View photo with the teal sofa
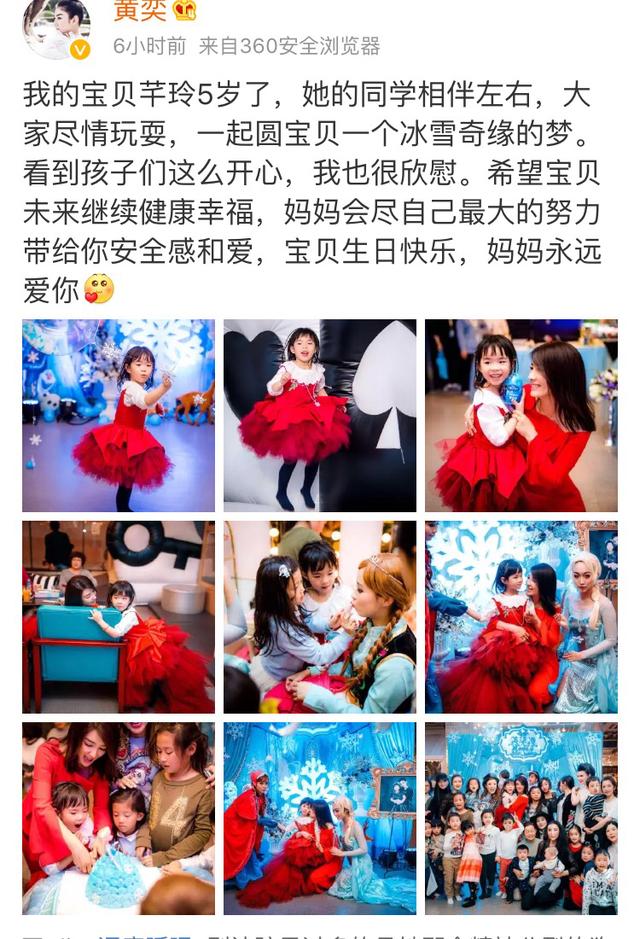Screen dimensions: 640x939 click(118, 616)
